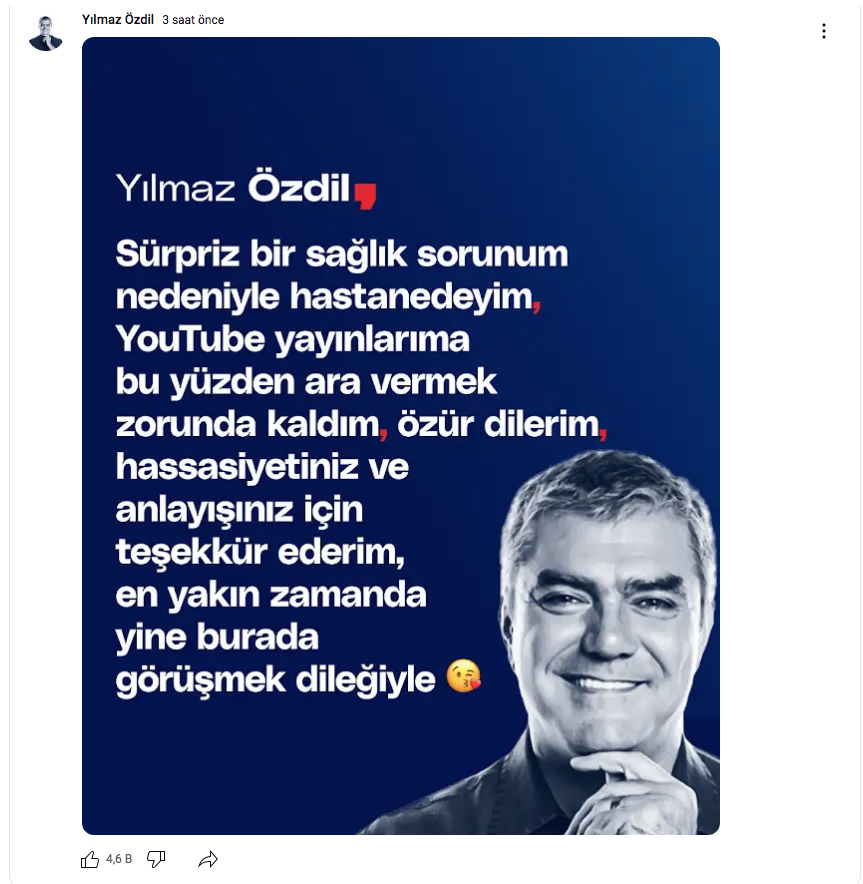Share this post
This screenshot has height=884, width=863.
pos(208,859)
